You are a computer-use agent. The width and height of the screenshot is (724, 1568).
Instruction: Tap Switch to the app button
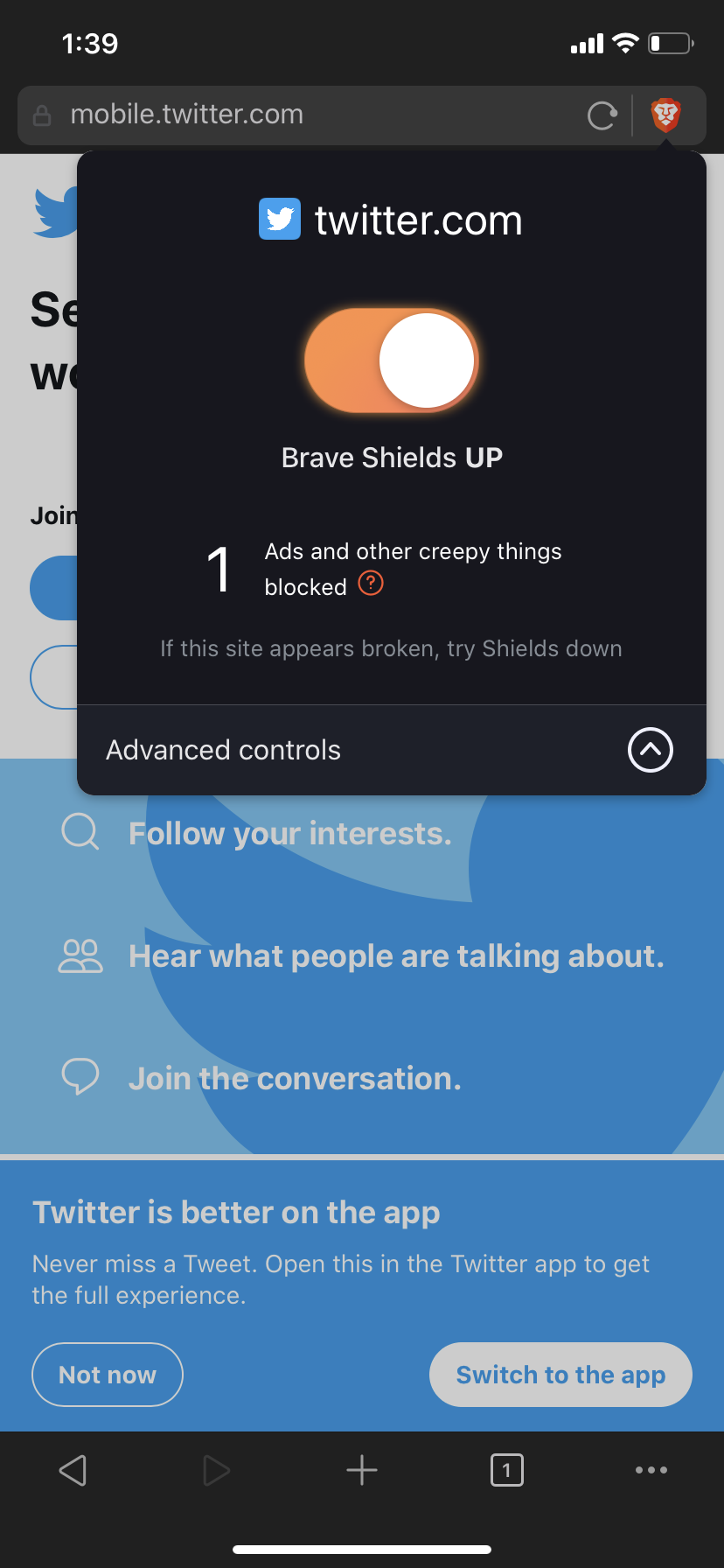tap(560, 1375)
